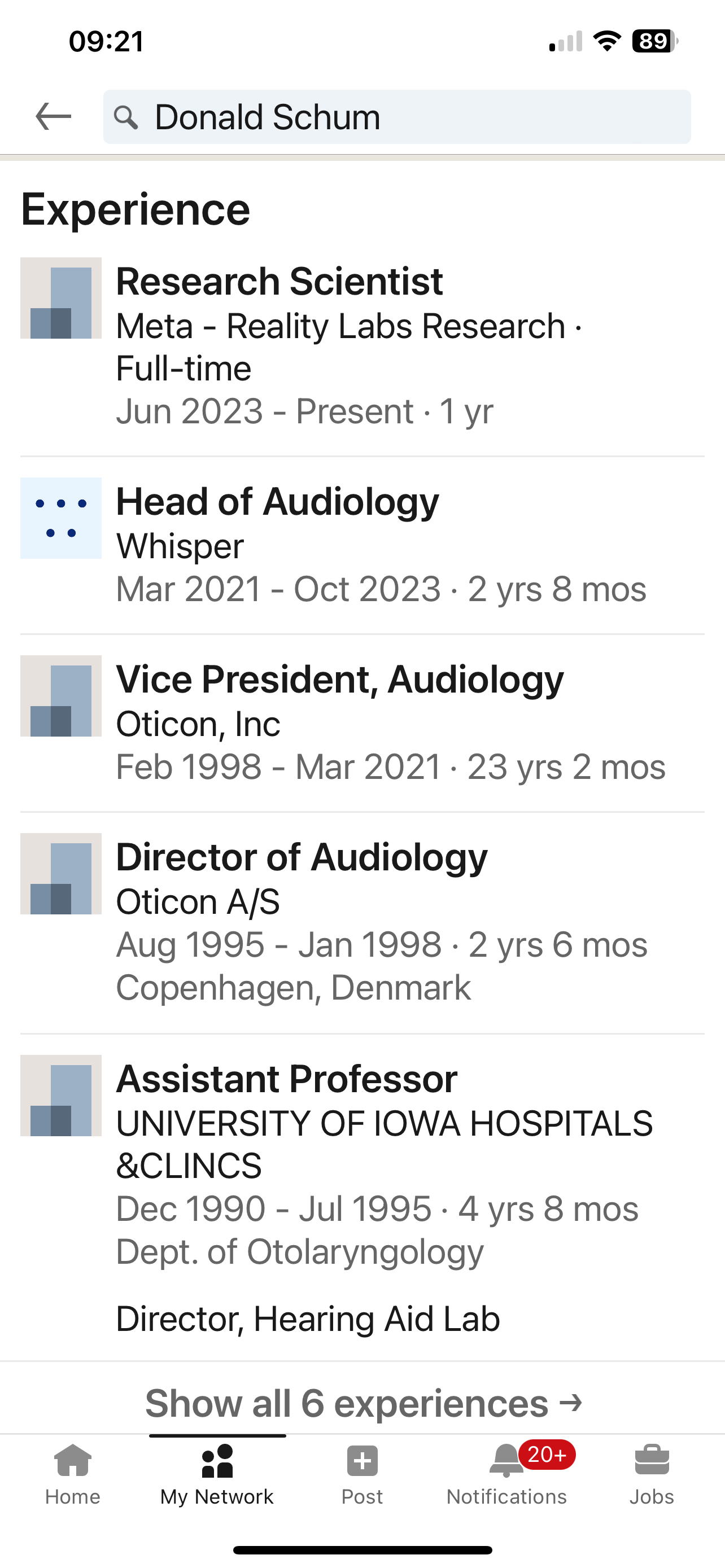Tap the Donald Schum search field
Viewport: 725px width, 1568px height.
point(397,117)
